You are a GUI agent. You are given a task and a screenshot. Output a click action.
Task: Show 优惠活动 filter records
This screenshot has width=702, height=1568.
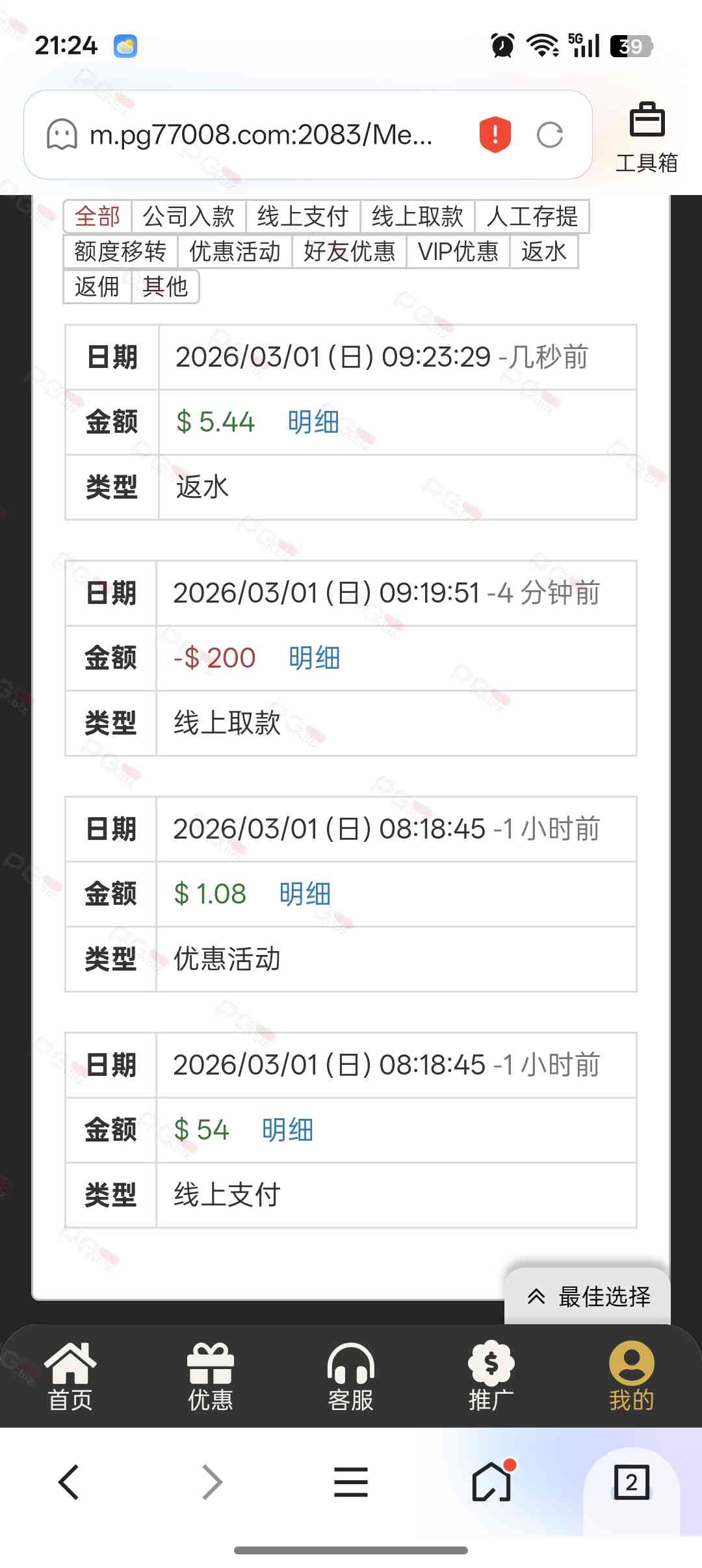pyautogui.click(x=235, y=252)
